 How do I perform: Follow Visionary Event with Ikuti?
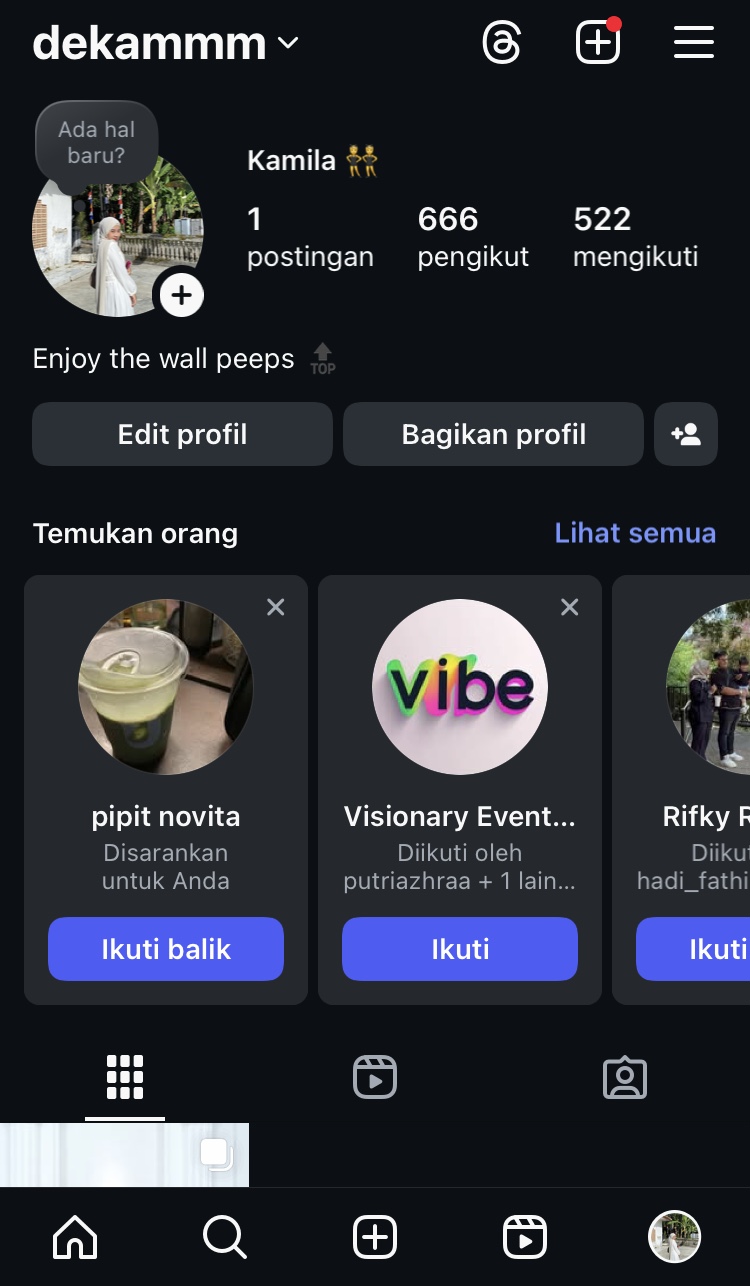click(460, 949)
